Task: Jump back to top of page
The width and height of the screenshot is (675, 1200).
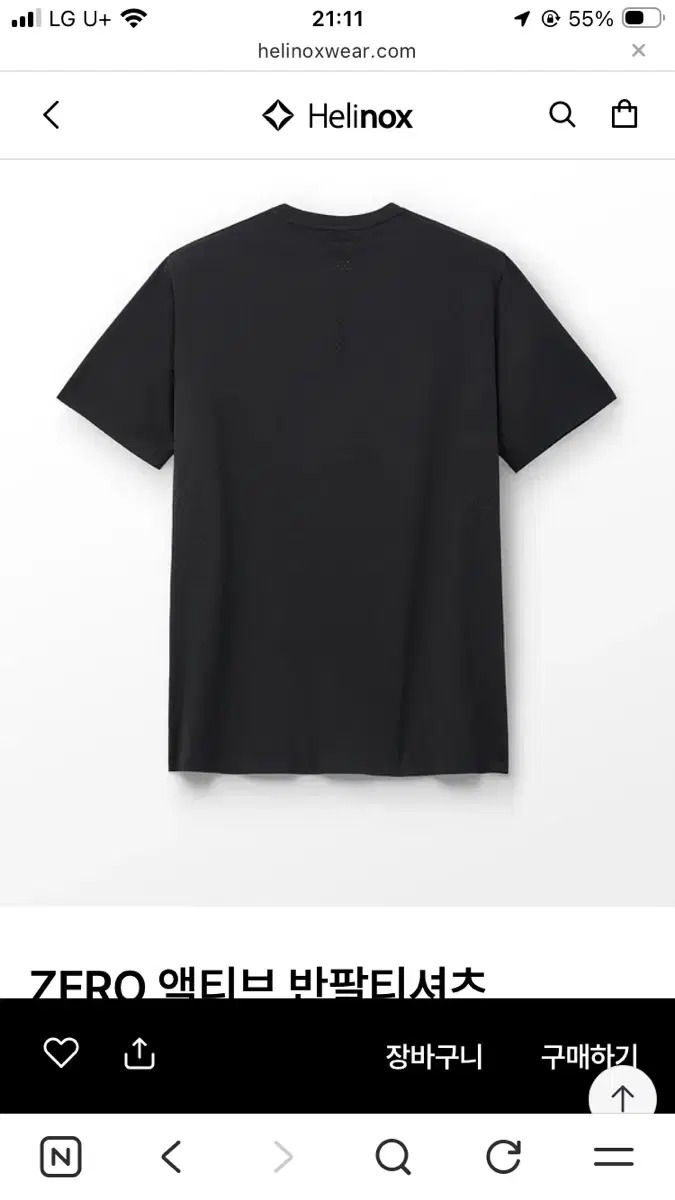Action: click(622, 1098)
